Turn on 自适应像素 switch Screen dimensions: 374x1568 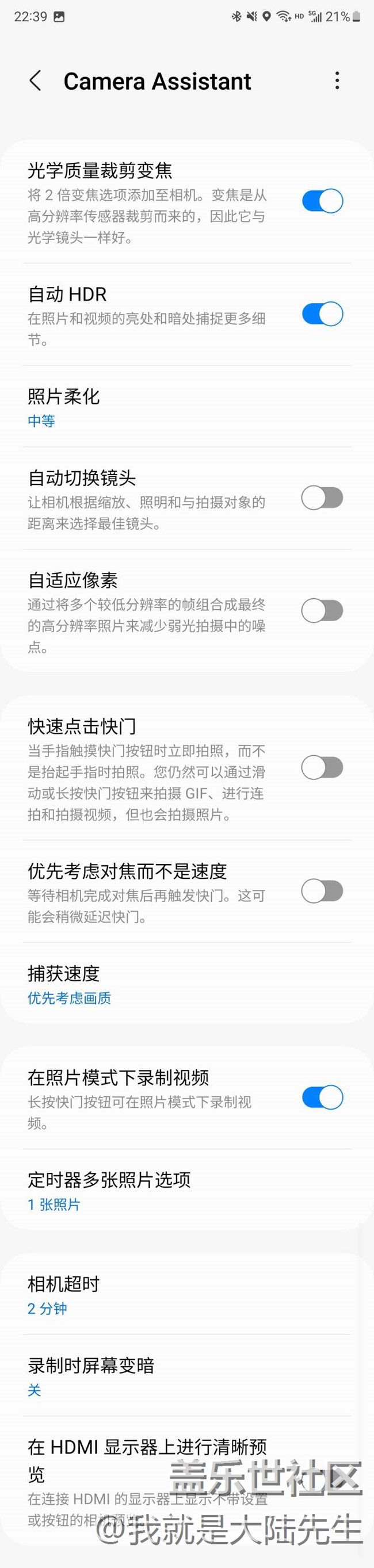322,610
